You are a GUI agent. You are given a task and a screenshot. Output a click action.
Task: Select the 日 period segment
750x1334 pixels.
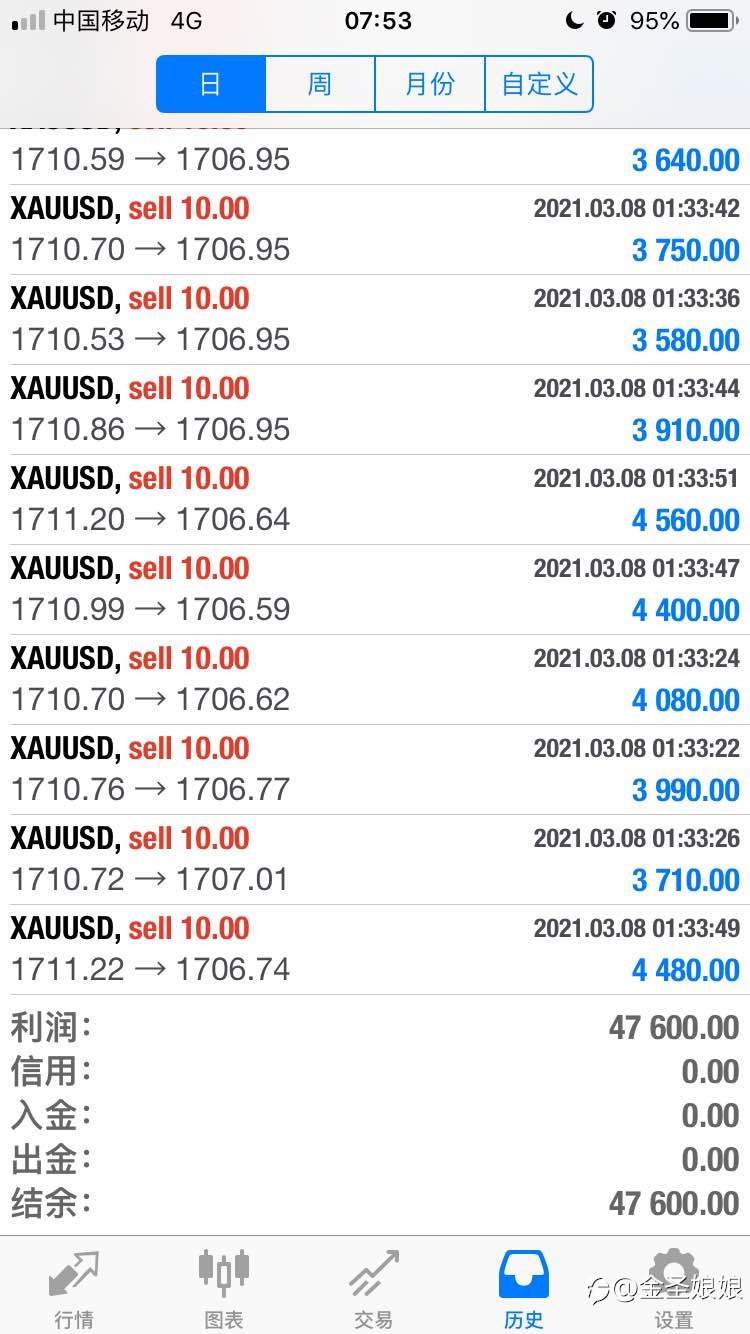pos(211,84)
